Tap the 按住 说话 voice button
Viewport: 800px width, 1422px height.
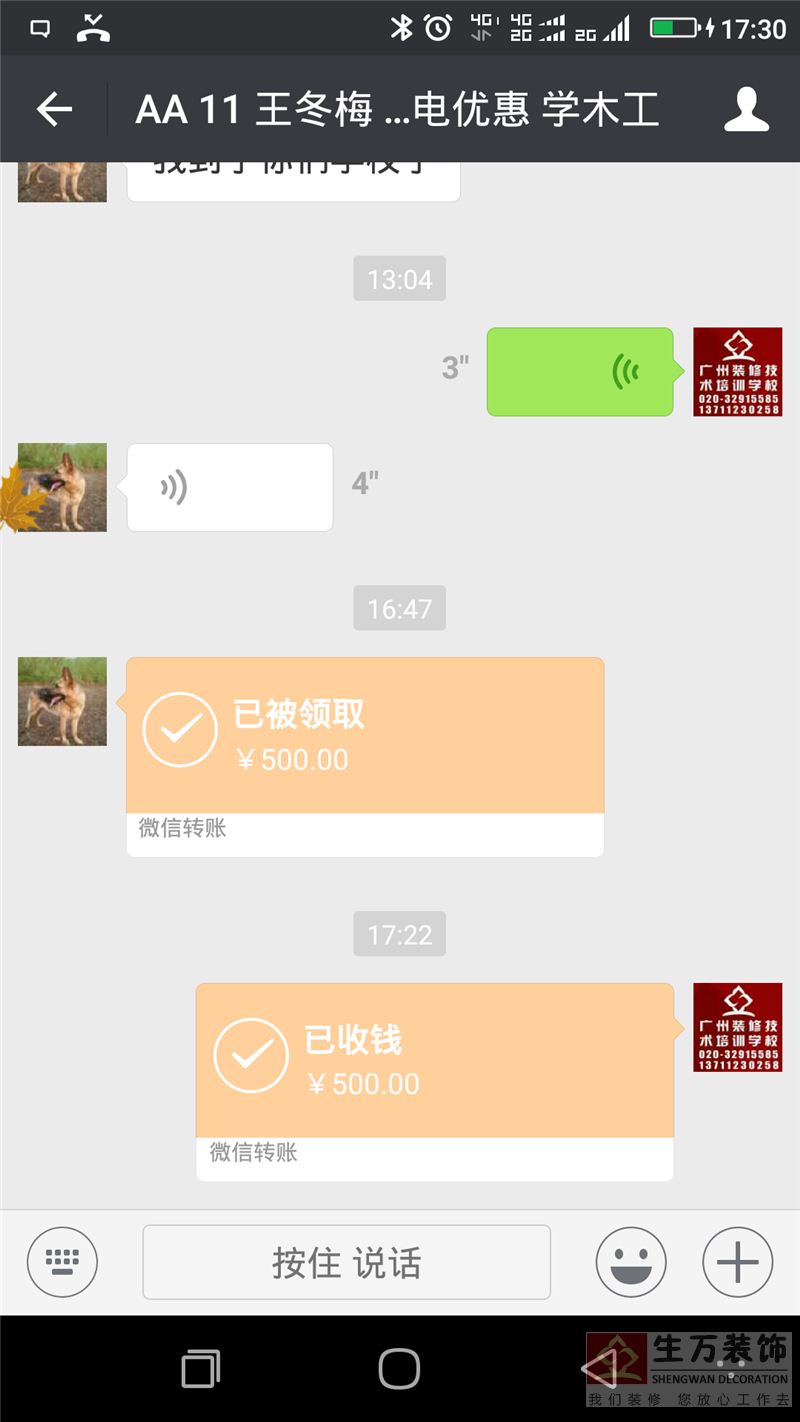click(x=346, y=1262)
